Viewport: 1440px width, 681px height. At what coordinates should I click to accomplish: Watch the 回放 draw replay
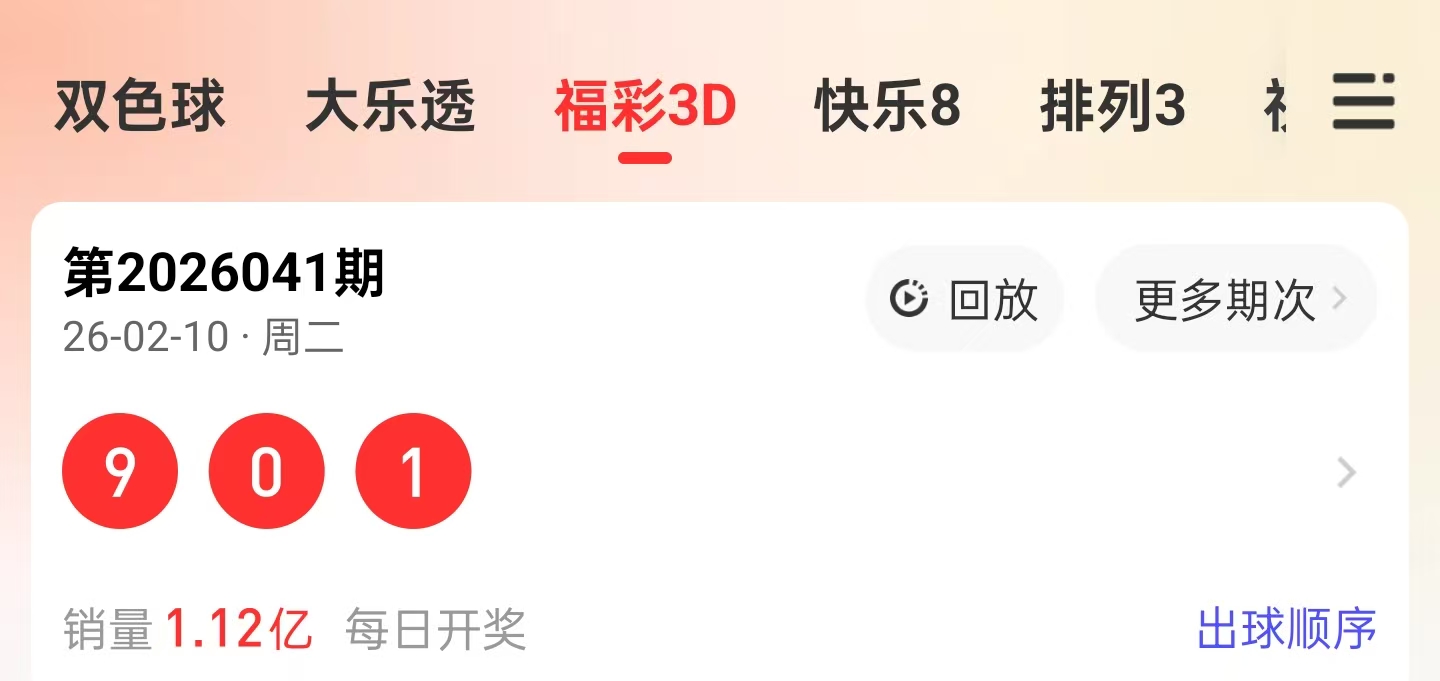click(x=964, y=299)
